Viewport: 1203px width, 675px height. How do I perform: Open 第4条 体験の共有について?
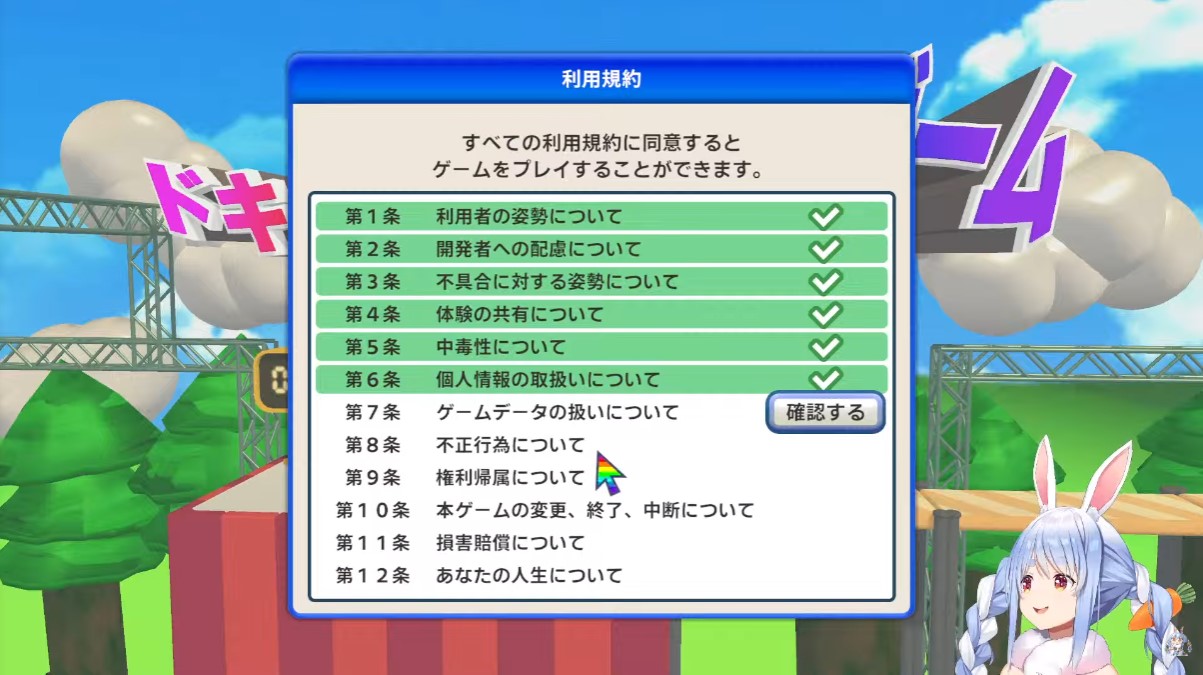[520, 315]
